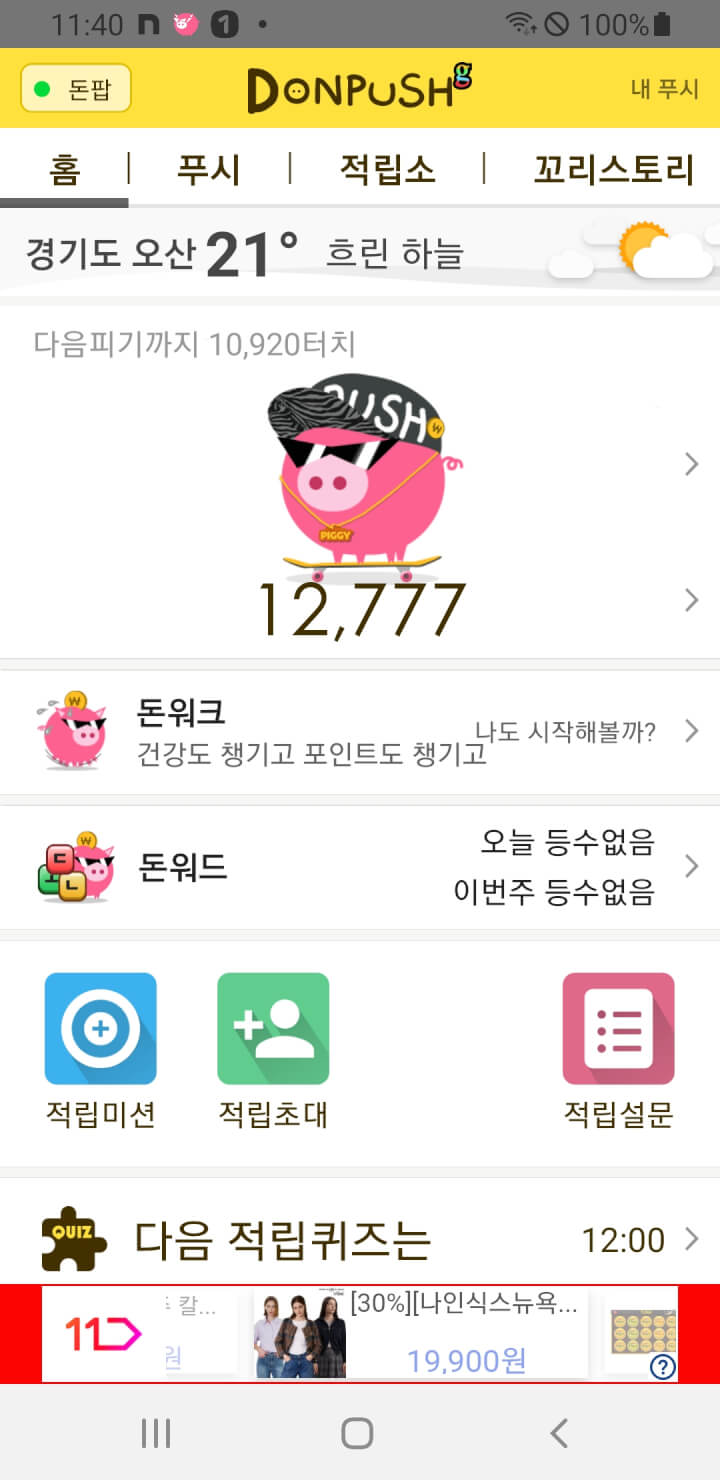Open the recent apps button
Viewport: 720px width, 1480px height.
point(156,1433)
